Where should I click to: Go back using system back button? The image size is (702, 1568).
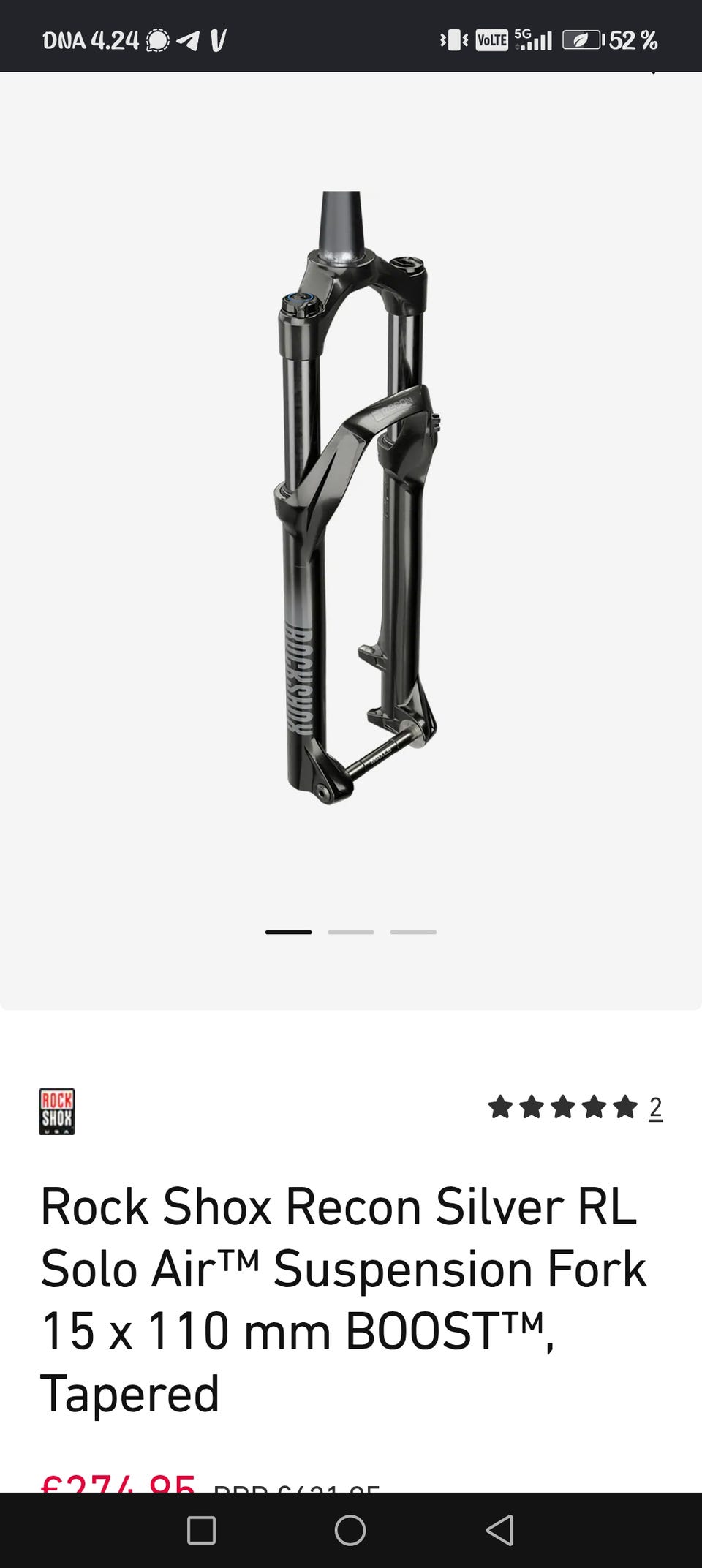click(500, 1530)
